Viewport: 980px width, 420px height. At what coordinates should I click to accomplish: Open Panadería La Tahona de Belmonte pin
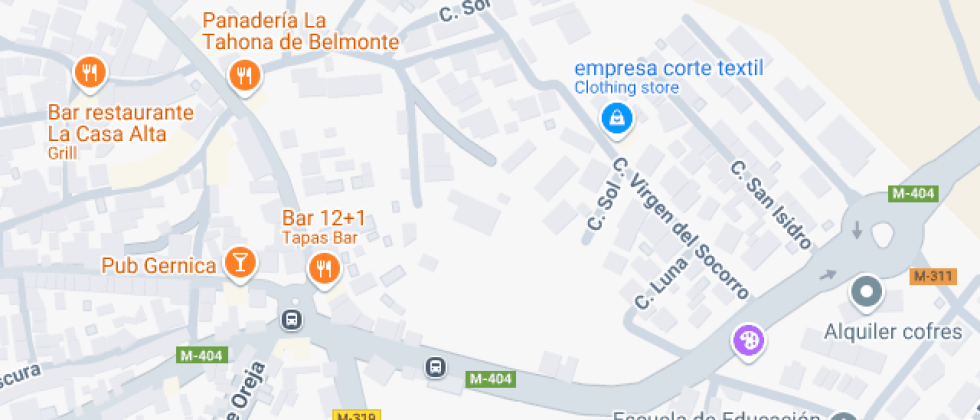[x=245, y=76]
